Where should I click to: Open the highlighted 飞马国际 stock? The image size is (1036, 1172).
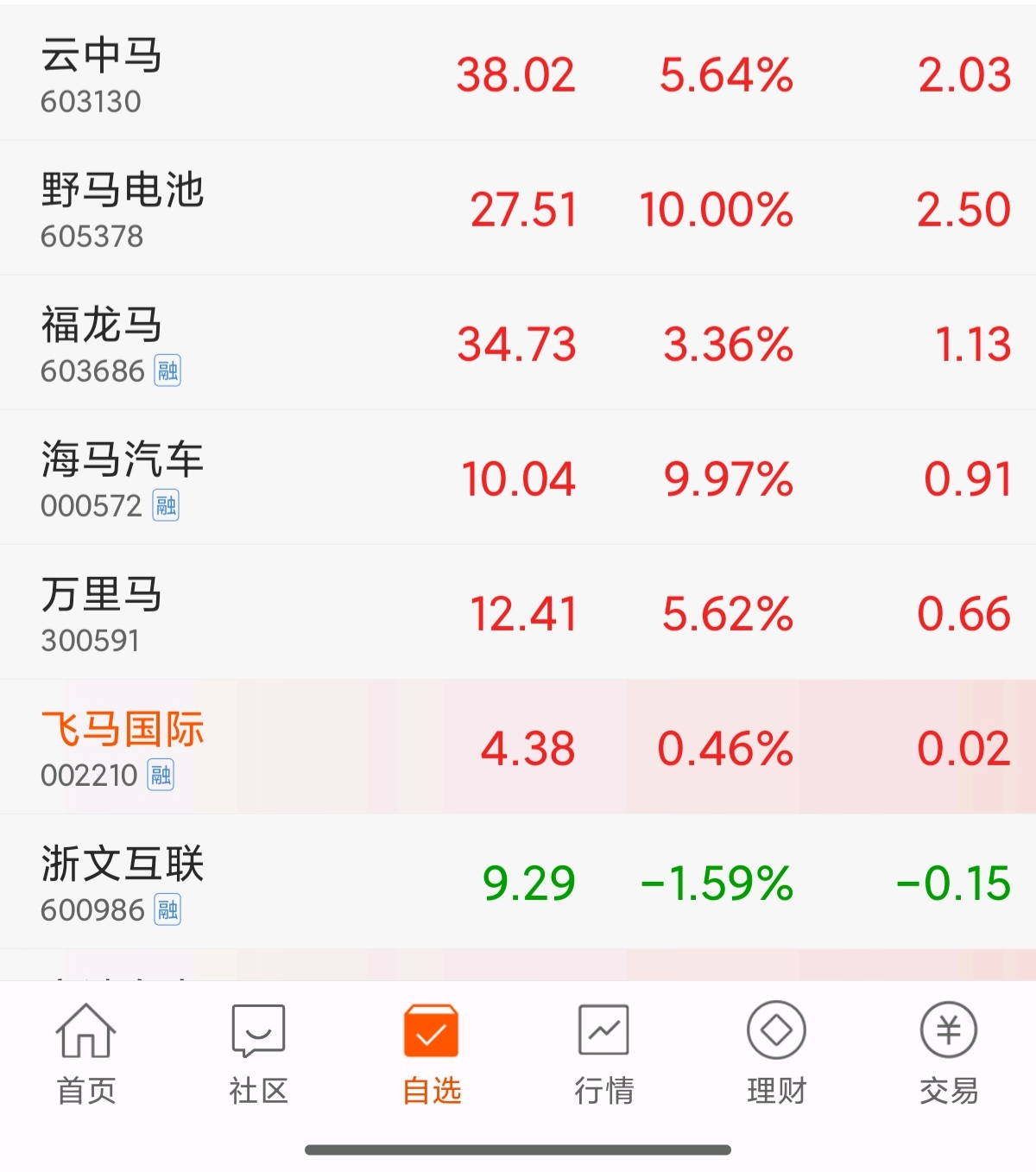tap(518, 747)
